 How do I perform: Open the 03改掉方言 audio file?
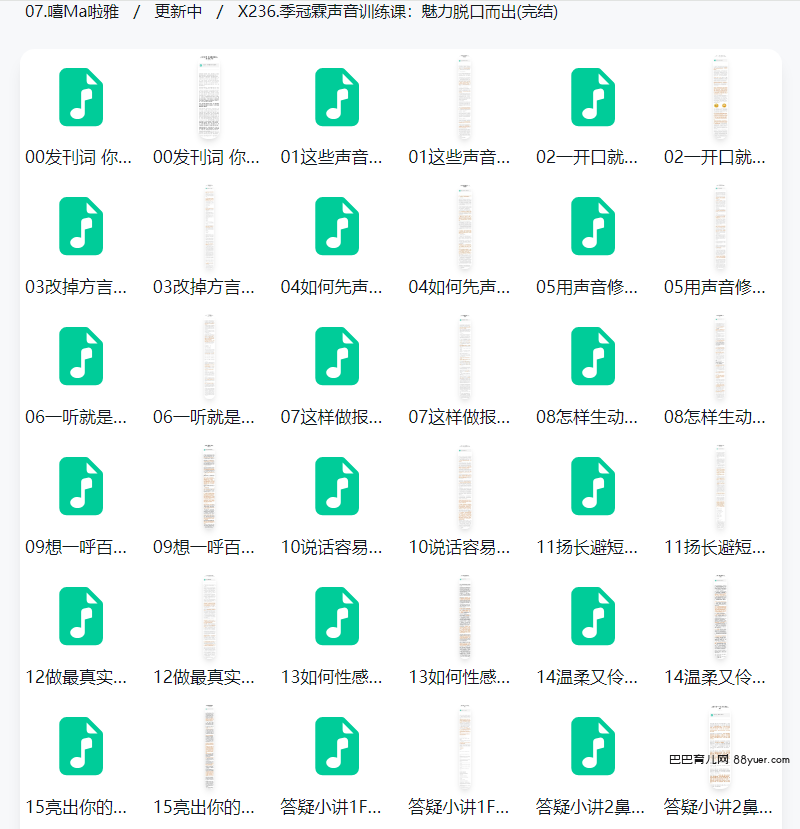click(81, 226)
